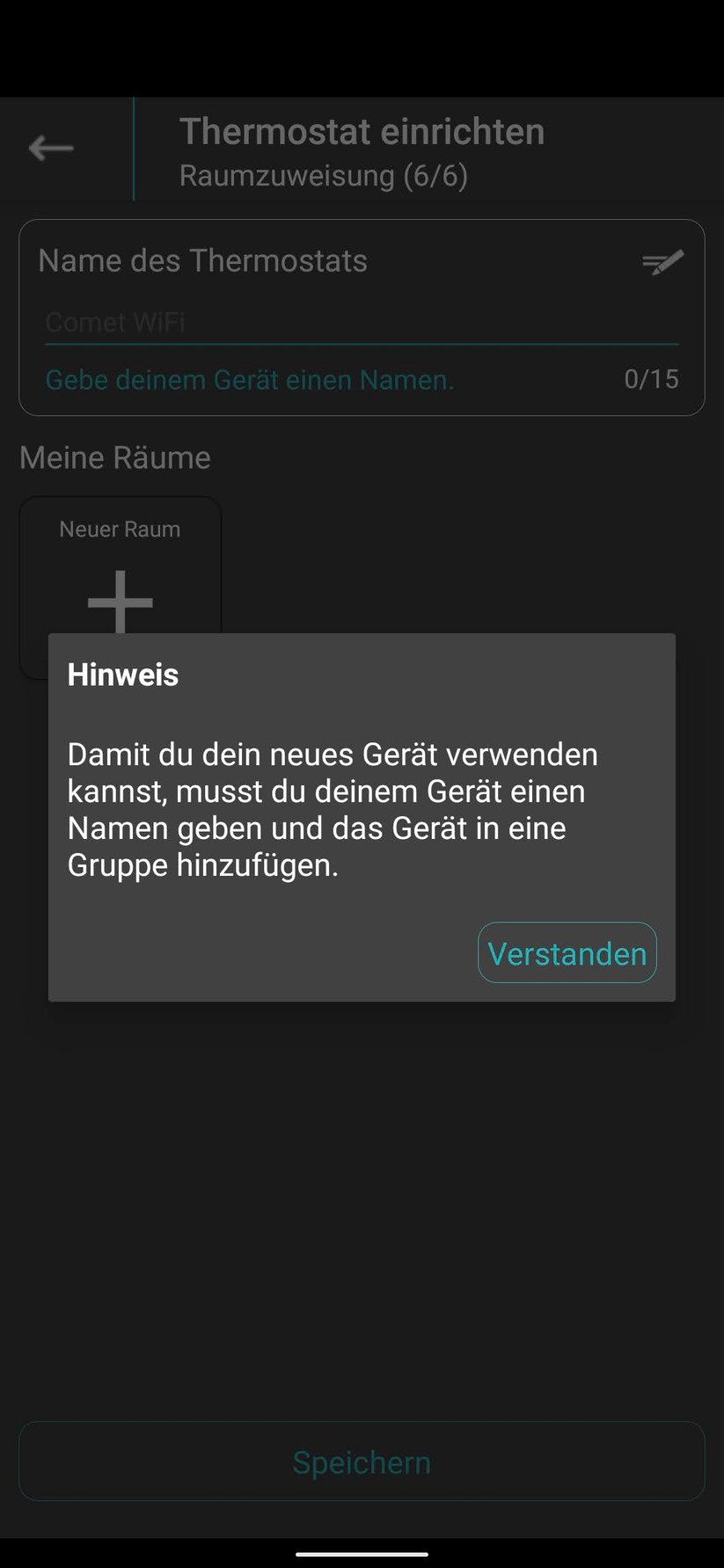
Task: Save the setup with Speichern
Action: [362, 1462]
